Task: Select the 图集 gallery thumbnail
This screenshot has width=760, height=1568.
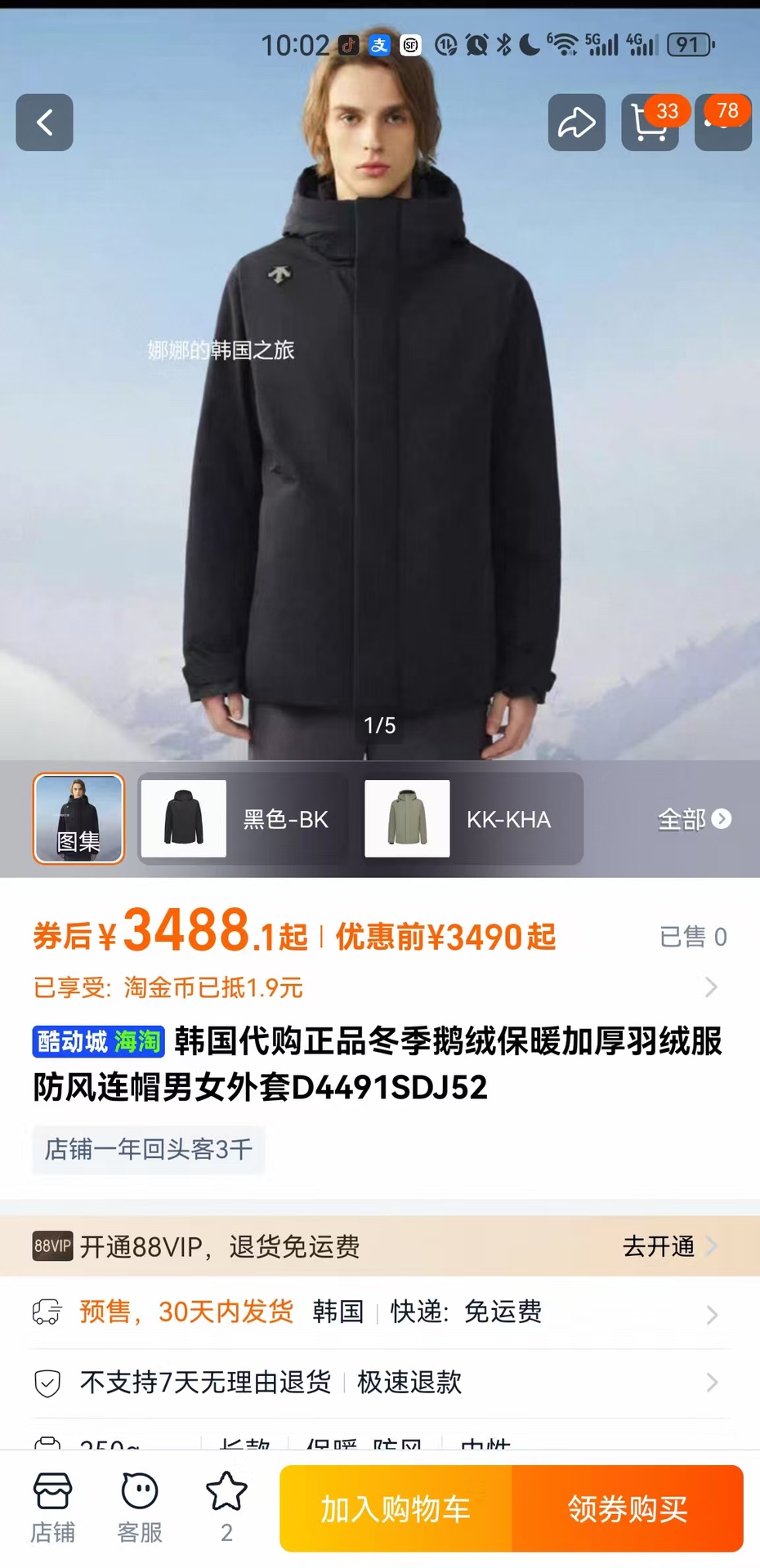Action: coord(78,818)
